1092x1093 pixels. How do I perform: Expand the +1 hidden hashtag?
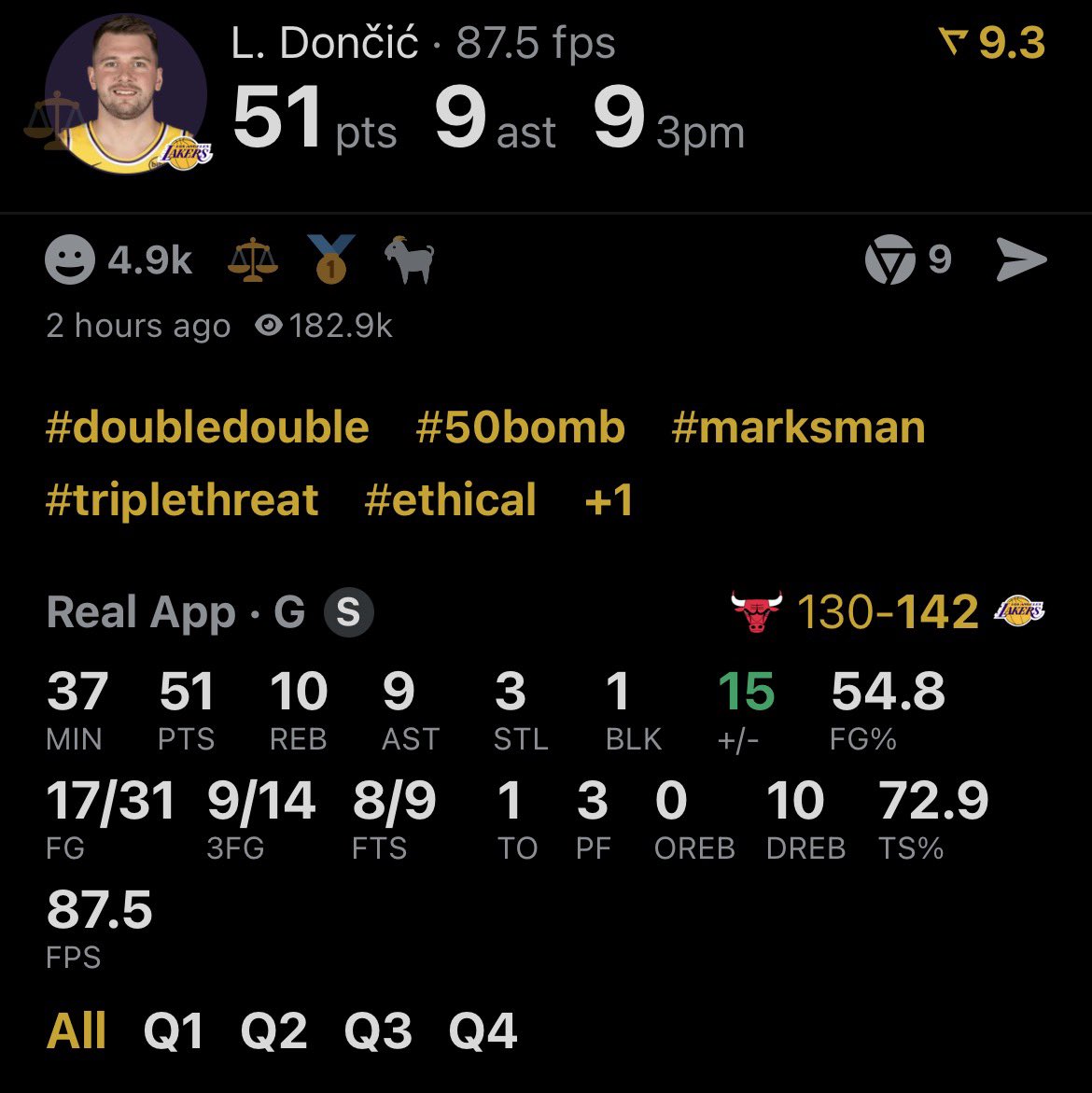pos(609,499)
